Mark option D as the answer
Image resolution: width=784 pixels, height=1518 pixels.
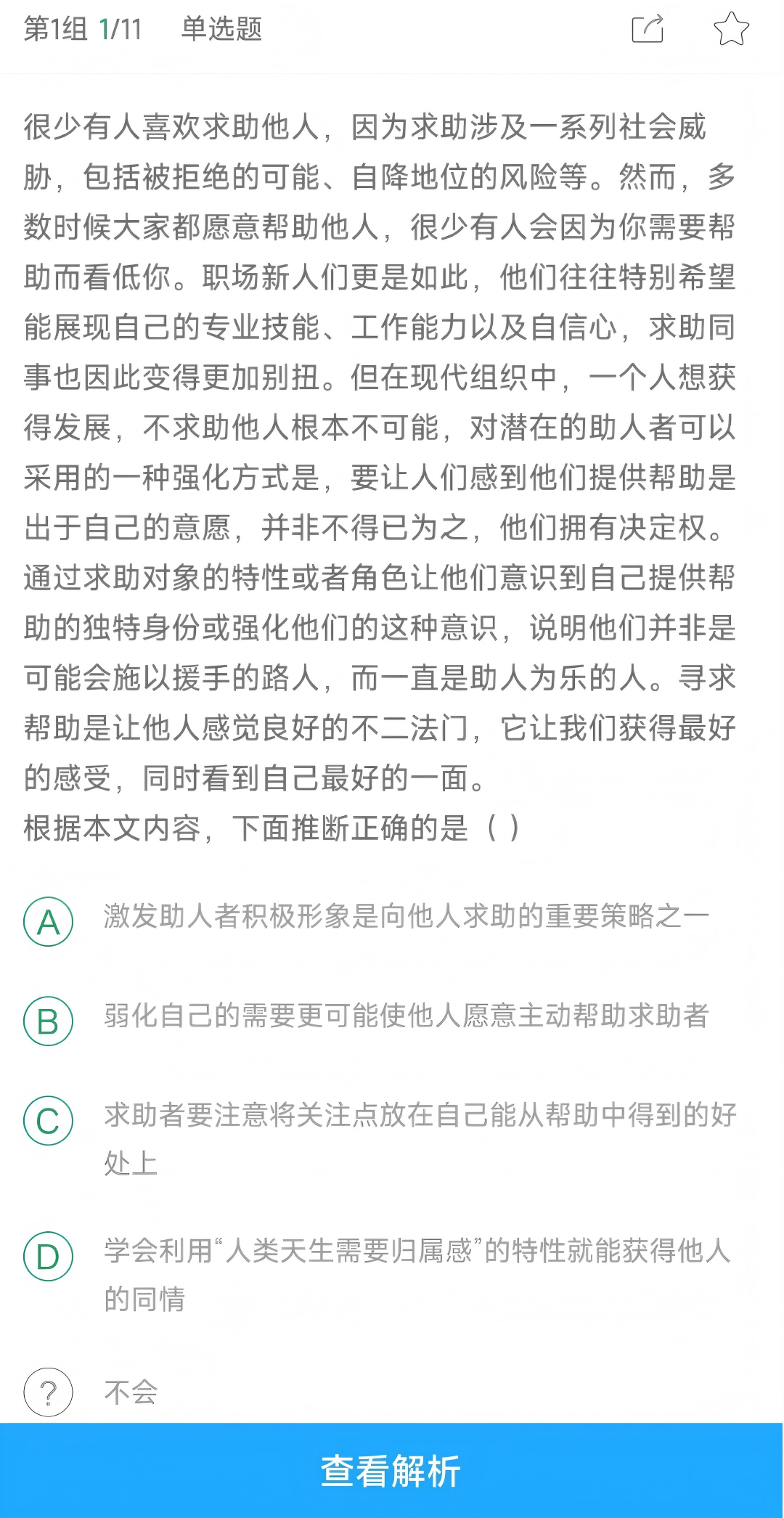pyautogui.click(x=49, y=1256)
